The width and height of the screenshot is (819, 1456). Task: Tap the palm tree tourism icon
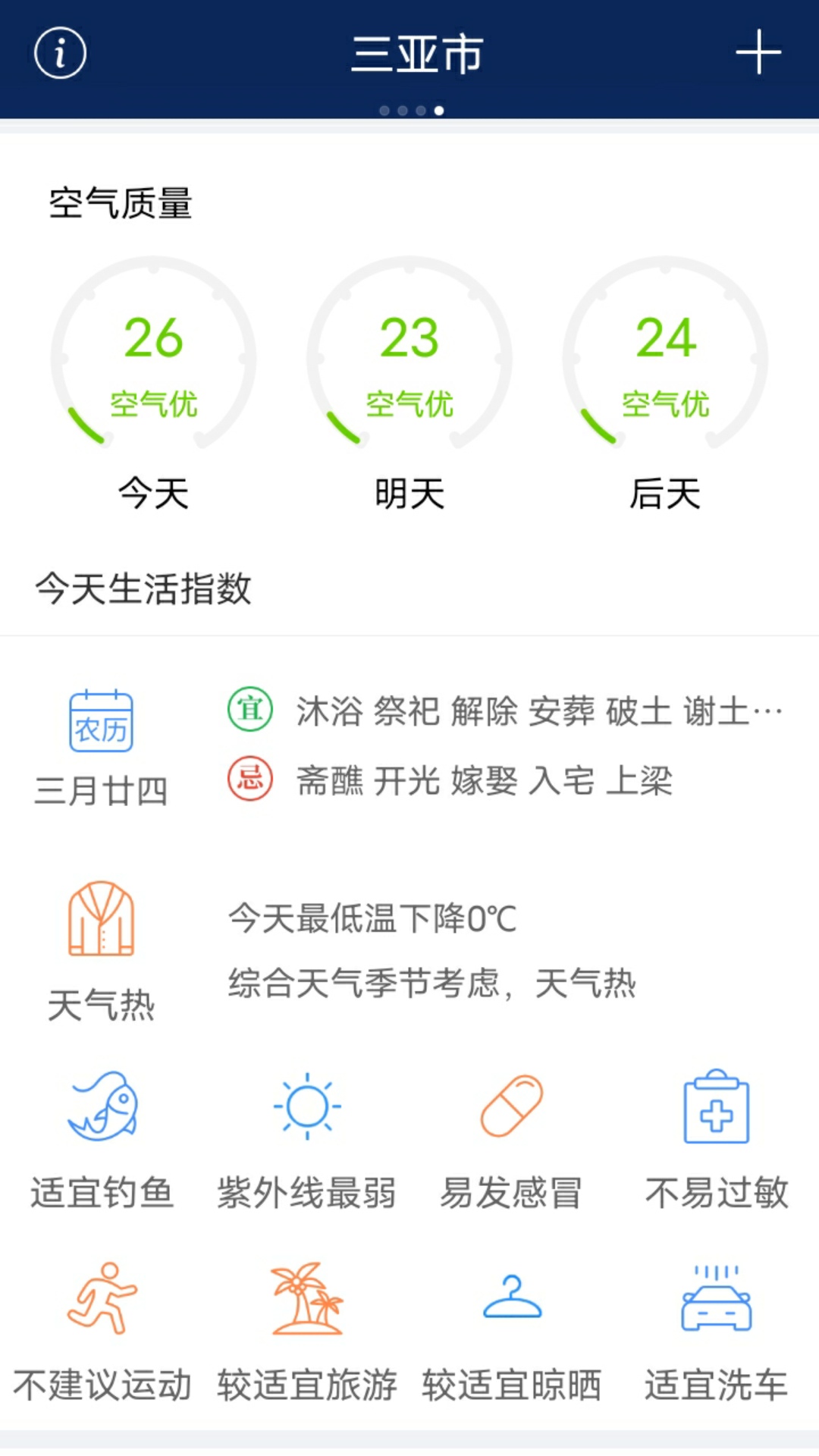307,1298
